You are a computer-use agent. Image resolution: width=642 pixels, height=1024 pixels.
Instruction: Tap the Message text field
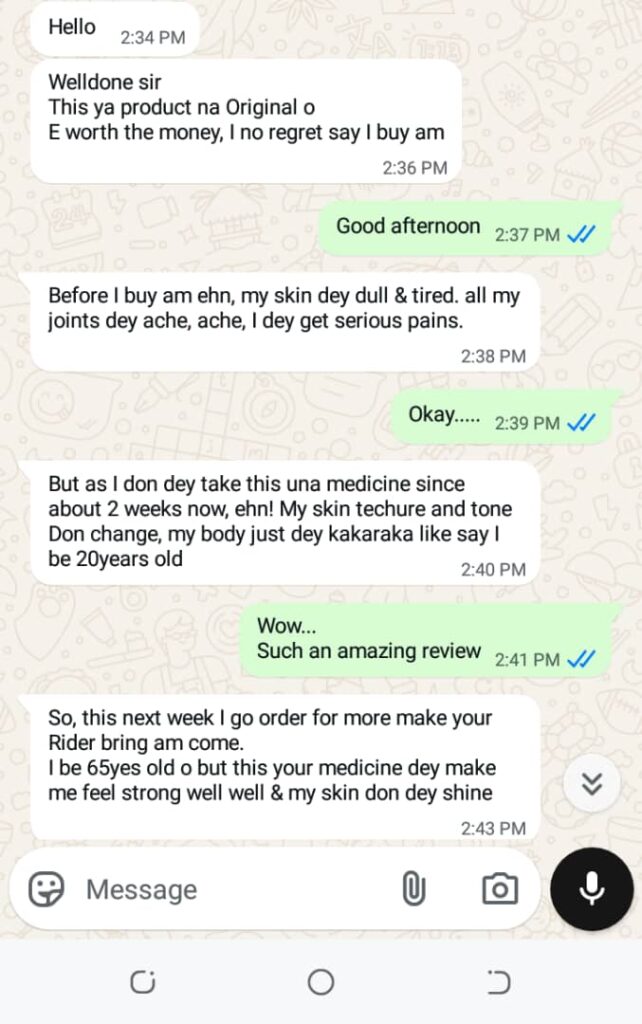tap(230, 889)
